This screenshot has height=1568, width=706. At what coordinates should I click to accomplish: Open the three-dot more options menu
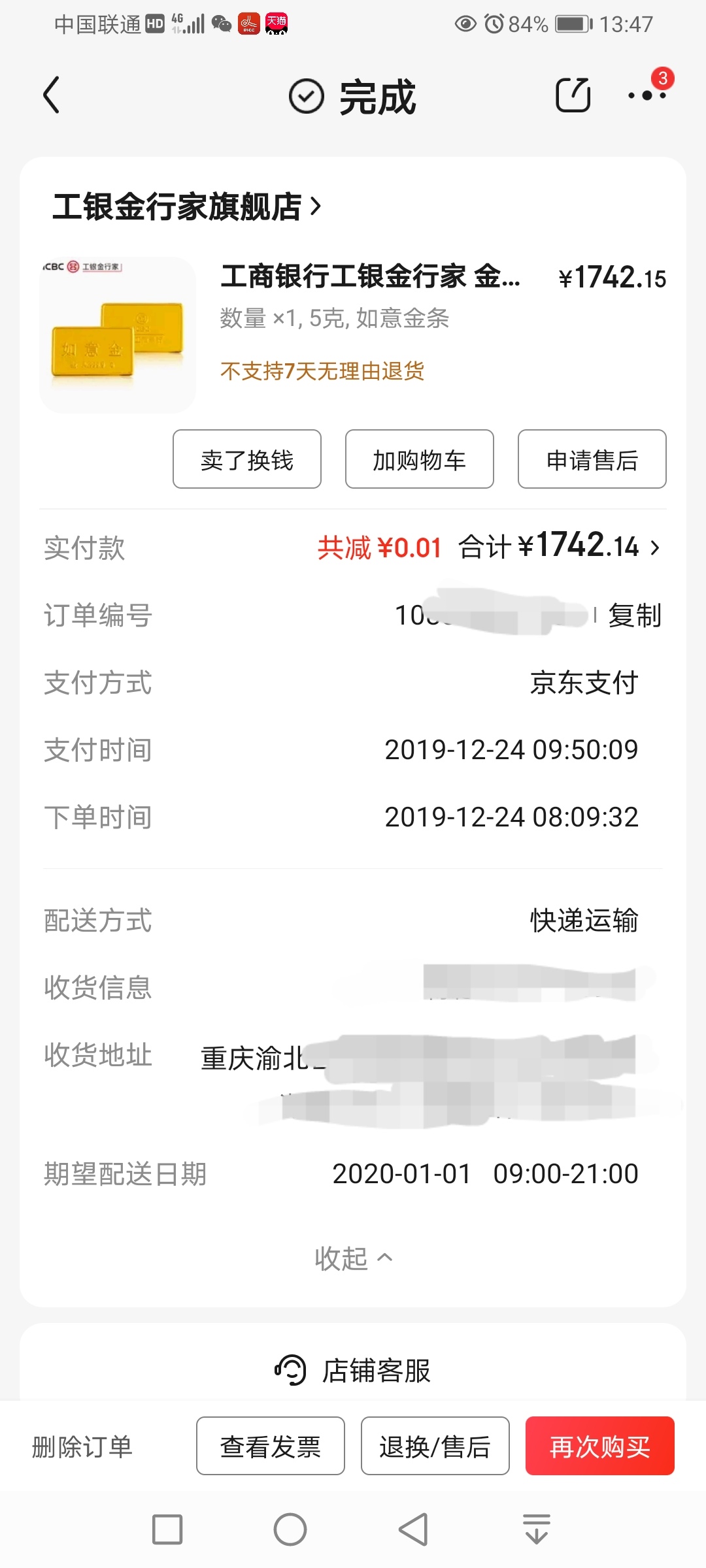647,95
